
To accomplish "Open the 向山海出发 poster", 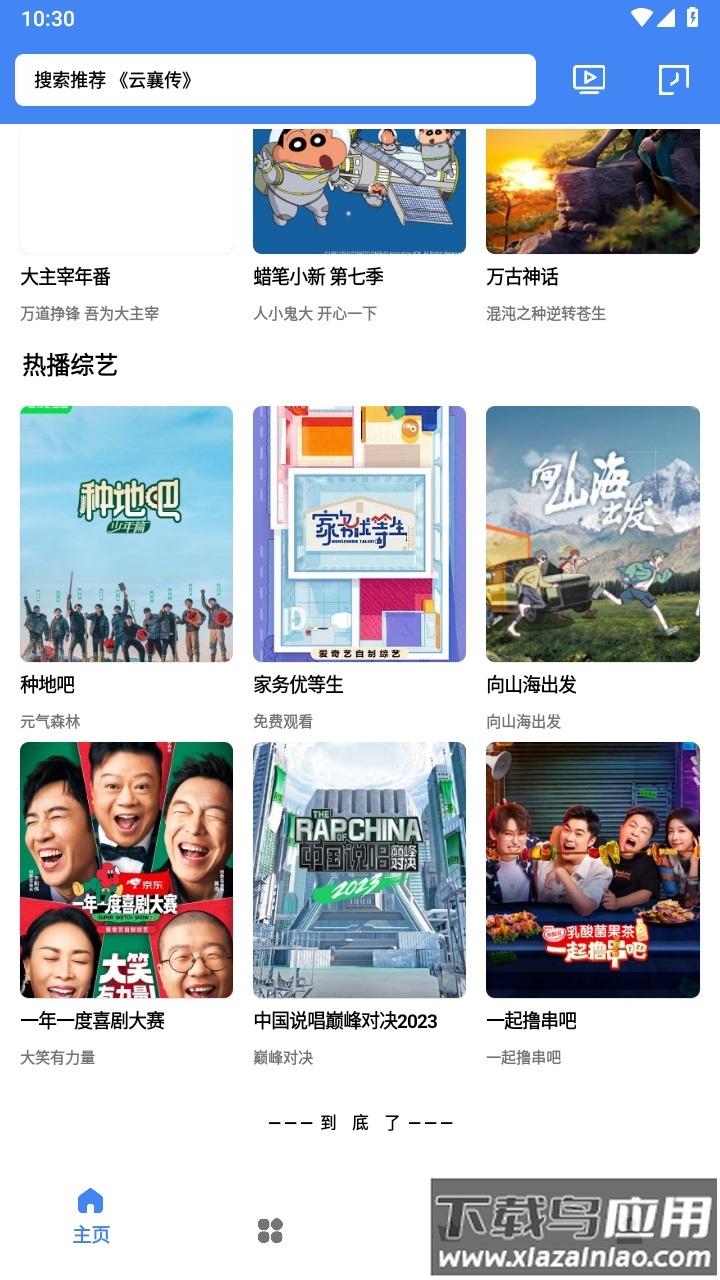I will pos(592,533).
